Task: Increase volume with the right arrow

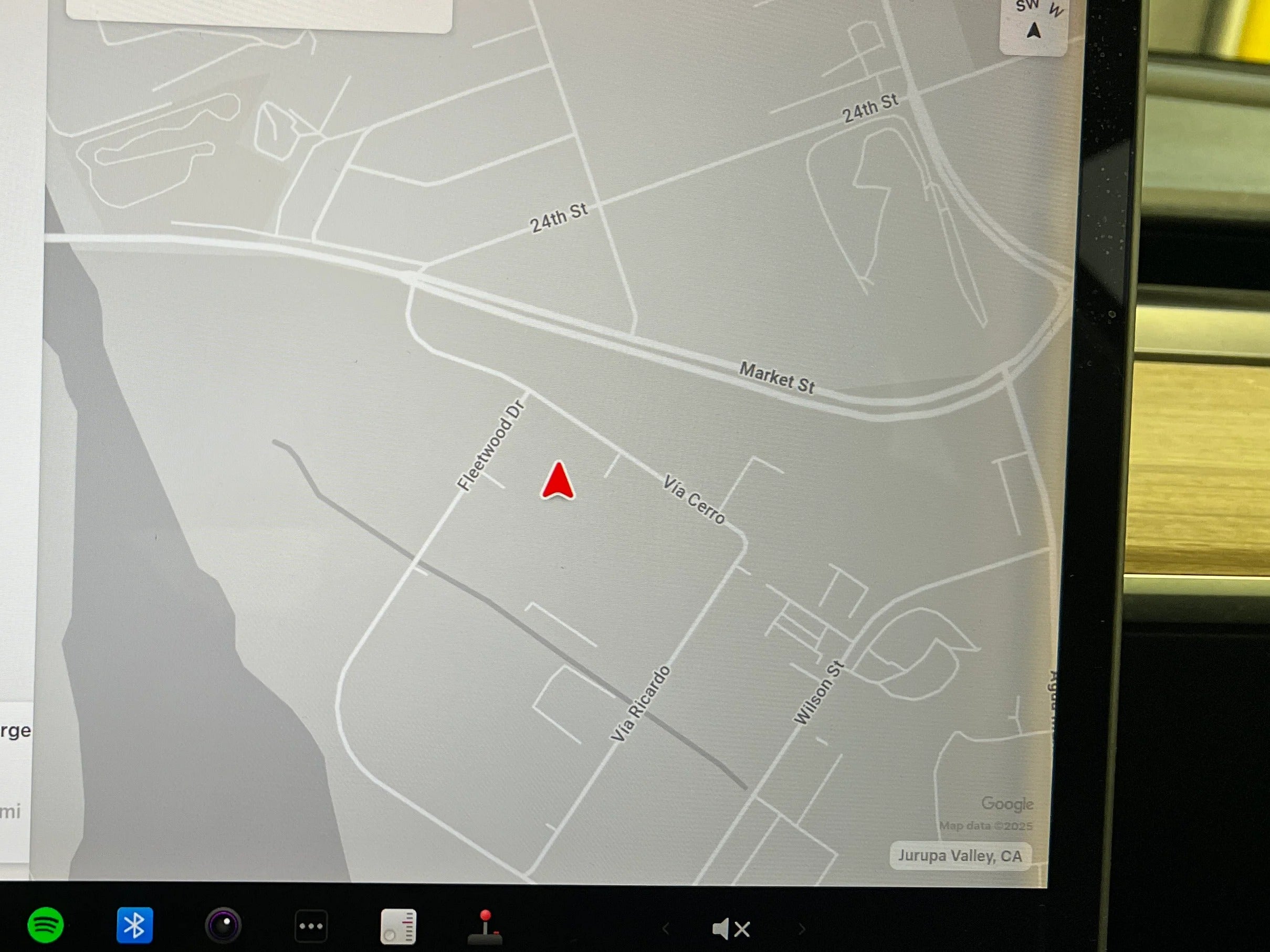Action: pyautogui.click(x=802, y=928)
